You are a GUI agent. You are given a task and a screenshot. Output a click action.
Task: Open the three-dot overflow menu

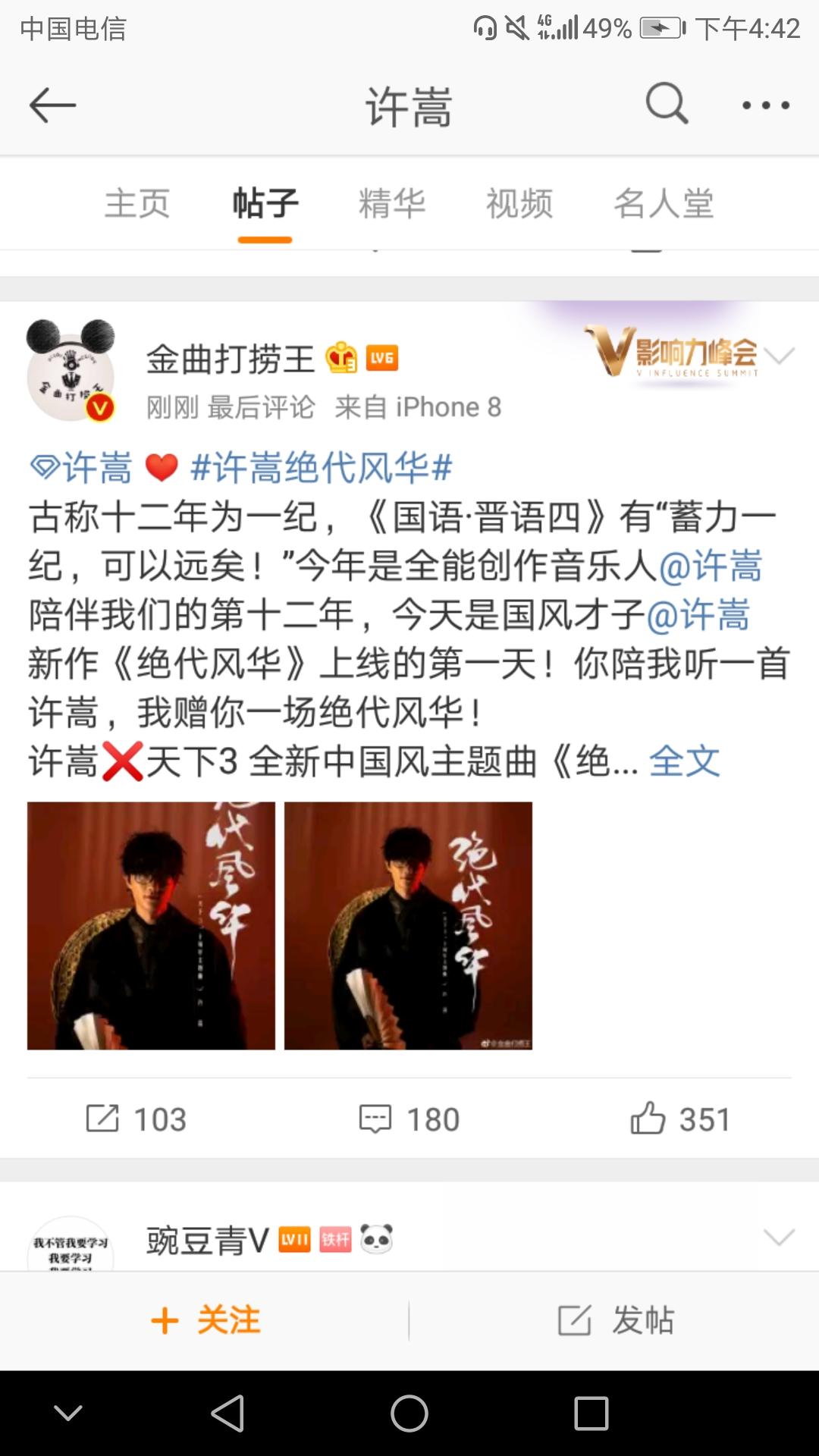coord(766,105)
